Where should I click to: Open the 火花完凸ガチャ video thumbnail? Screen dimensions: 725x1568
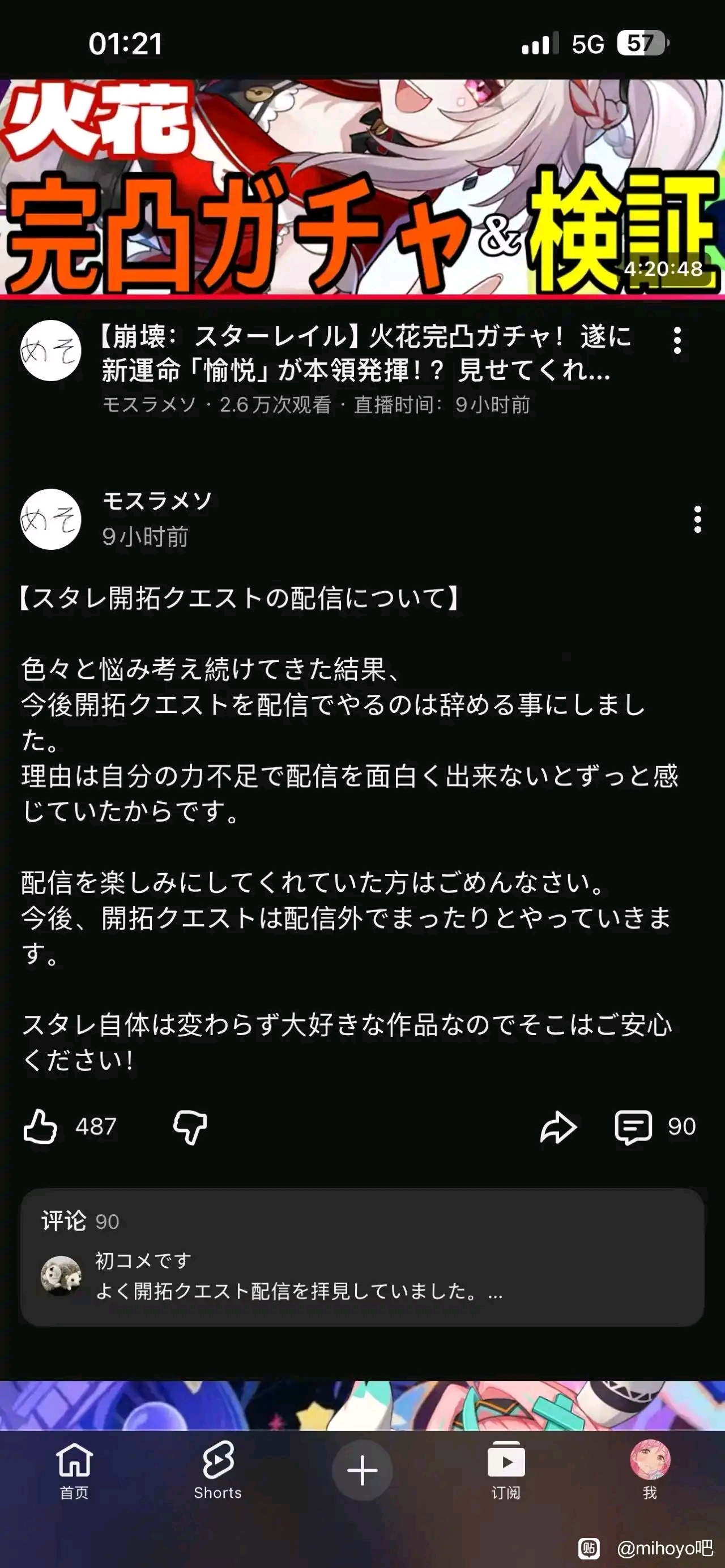[x=362, y=187]
